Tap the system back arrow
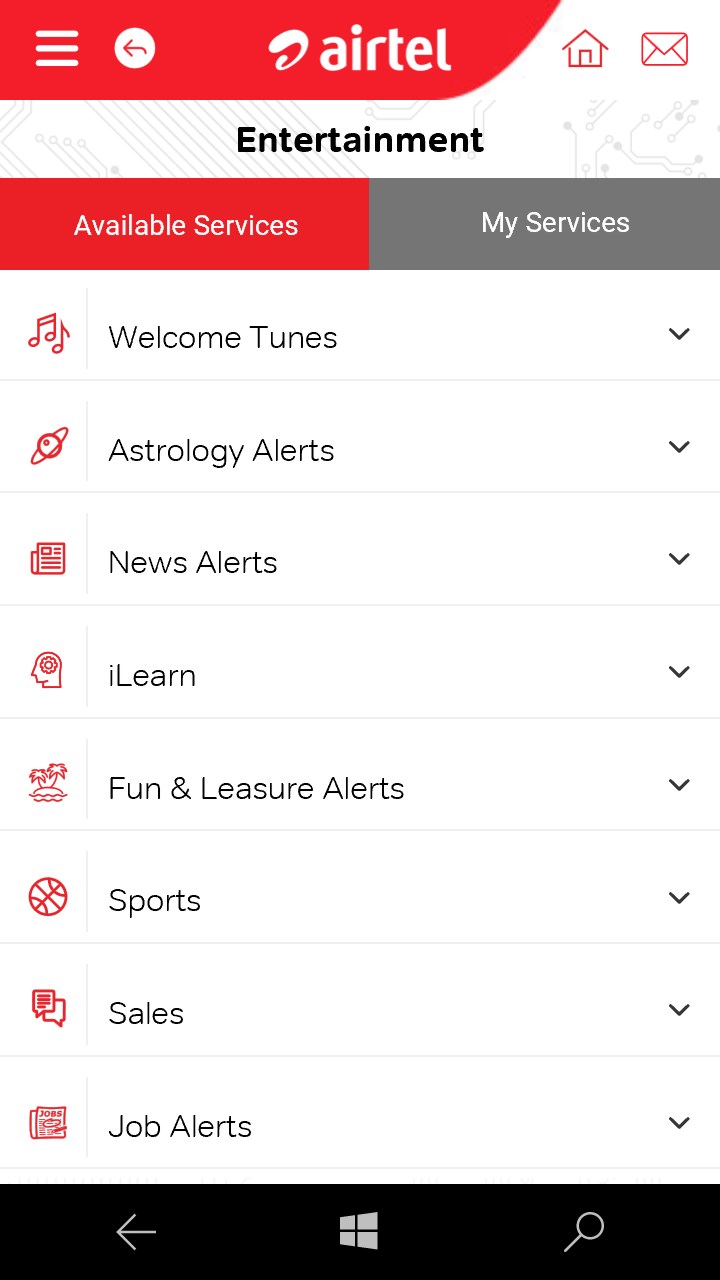The height and width of the screenshot is (1280, 720). pos(136,1232)
